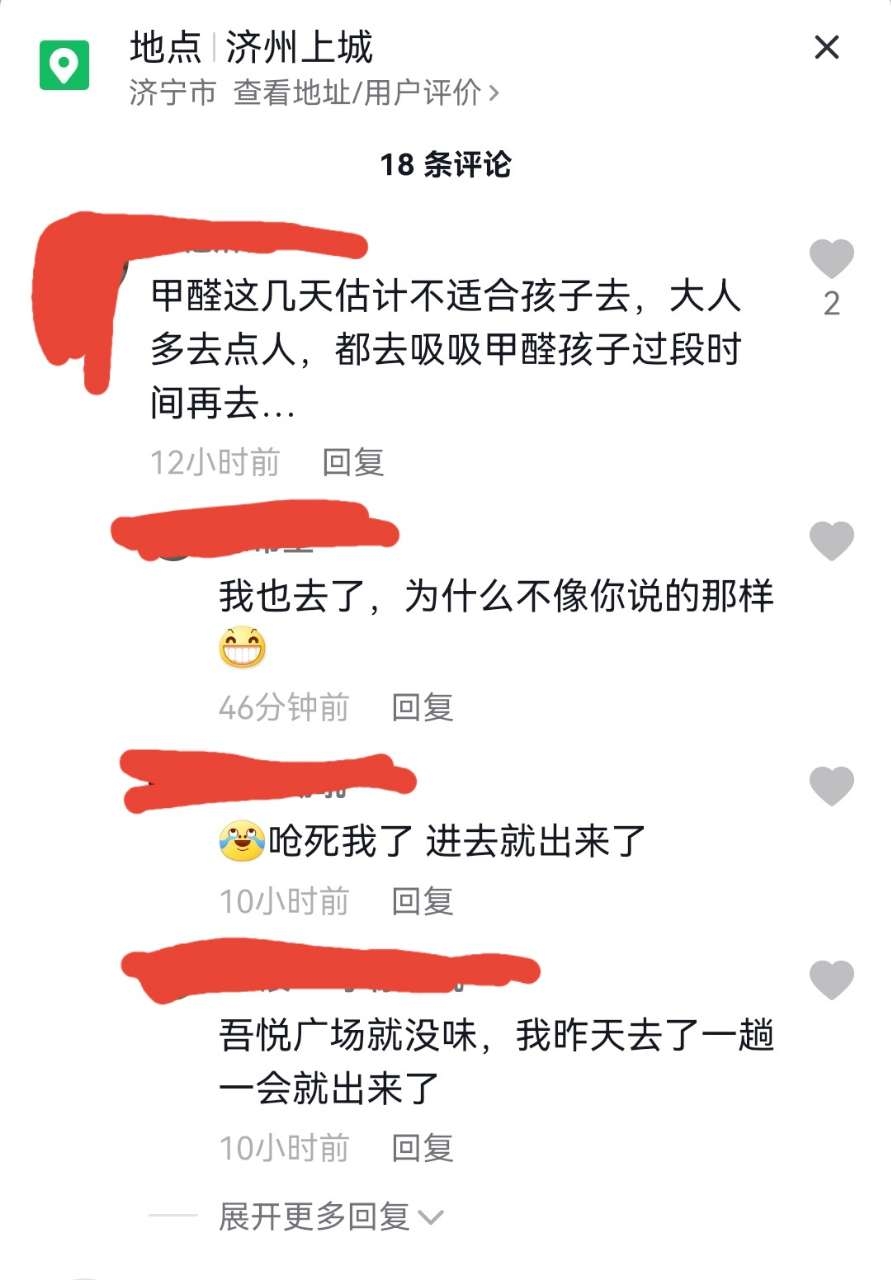Like the comment 呛死我了 进去就出来了
Image resolution: width=891 pixels, height=1280 pixels.
click(831, 786)
